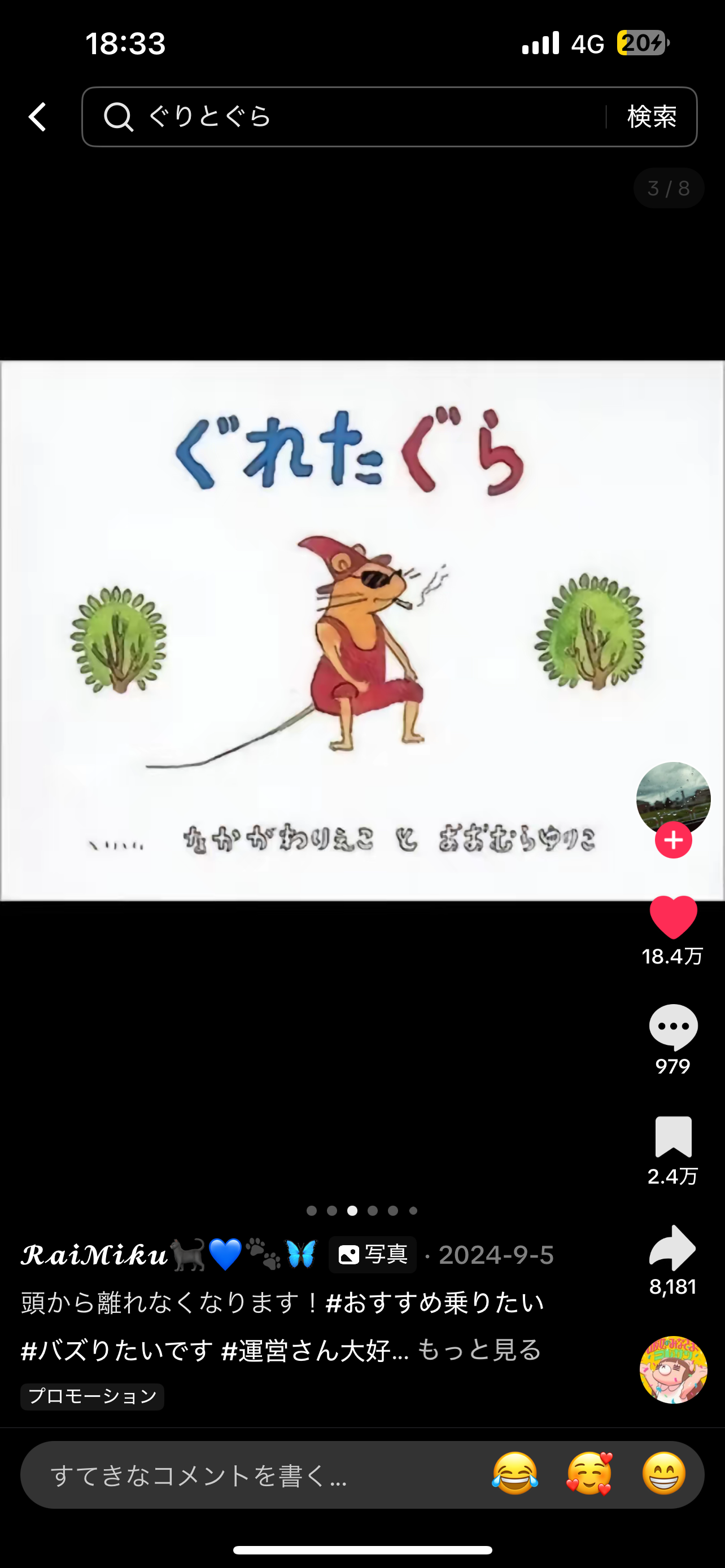The width and height of the screenshot is (725, 1568).
Task: Tap the #おすすめ乗りたい hashtag
Action: click(x=435, y=1303)
